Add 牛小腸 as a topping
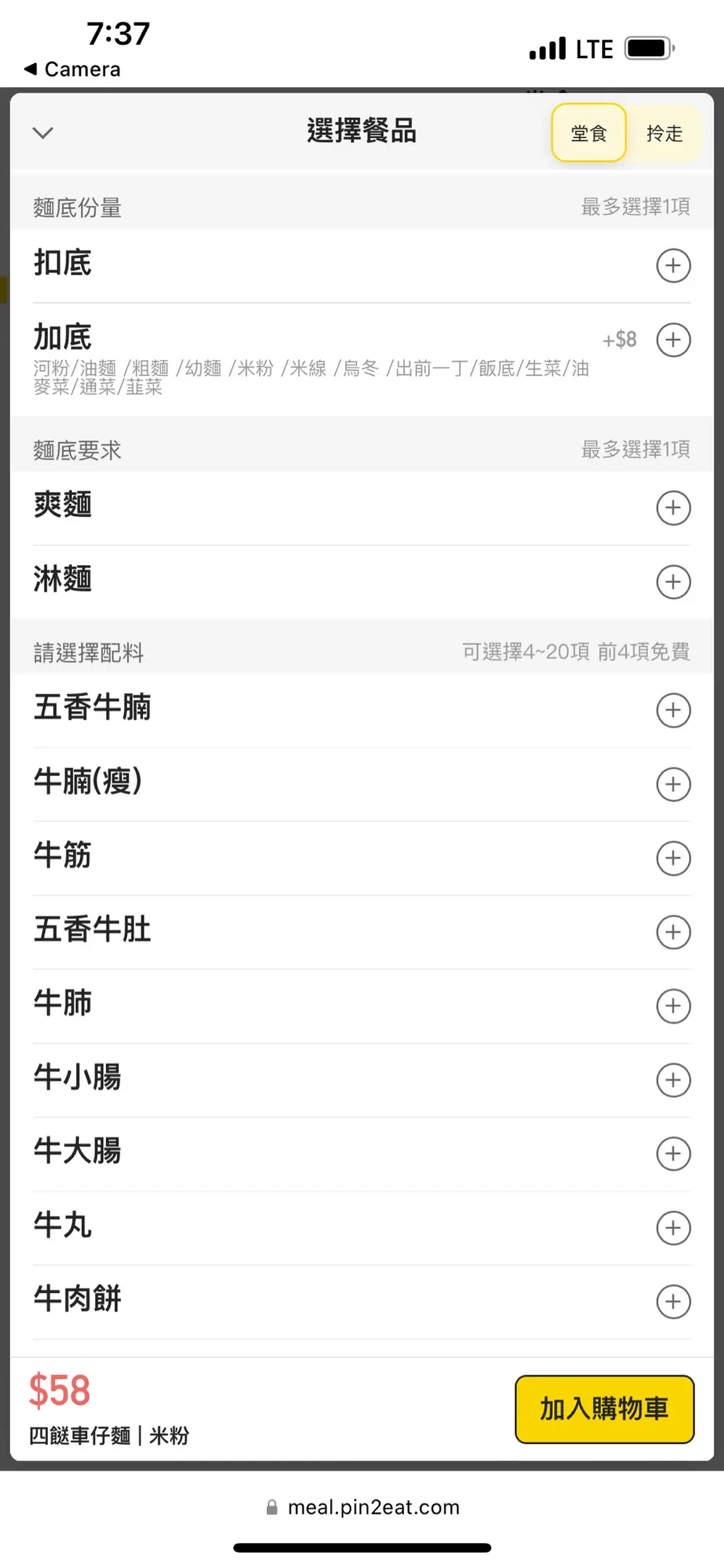The width and height of the screenshot is (724, 1568). (x=673, y=1080)
